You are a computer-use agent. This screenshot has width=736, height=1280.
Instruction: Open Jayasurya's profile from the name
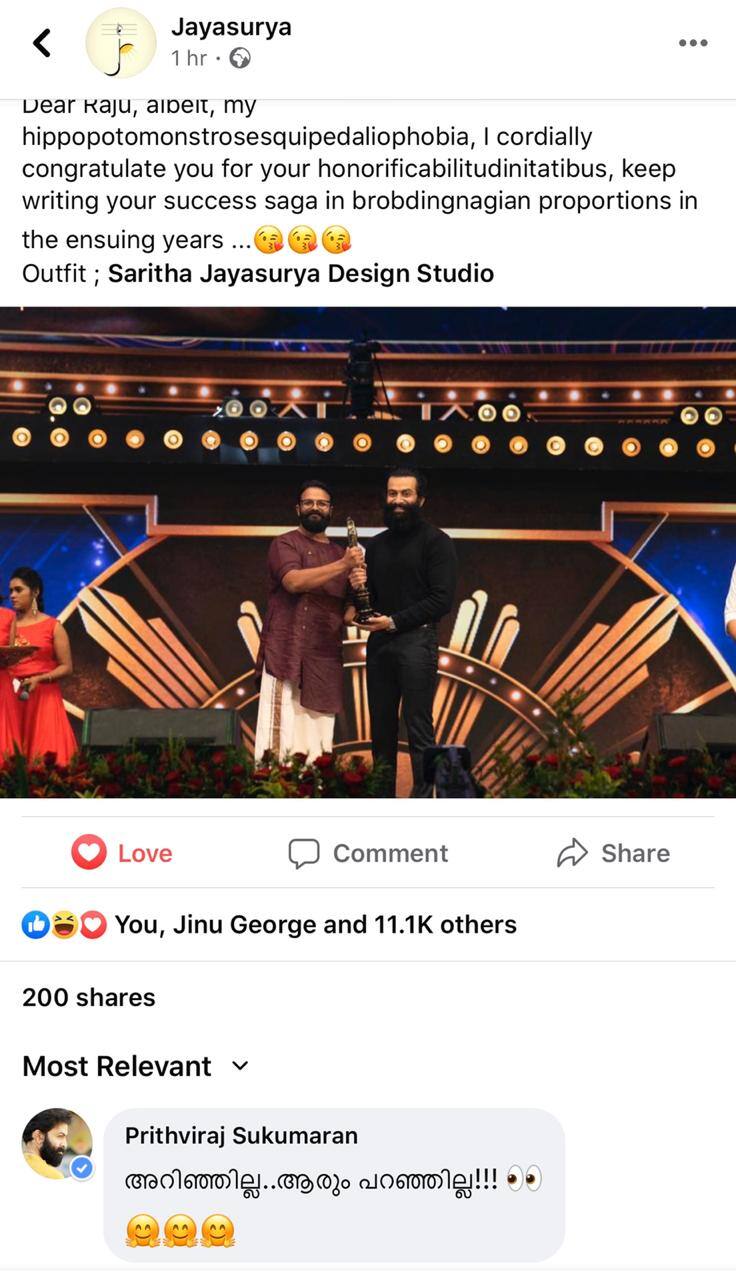[x=231, y=27]
